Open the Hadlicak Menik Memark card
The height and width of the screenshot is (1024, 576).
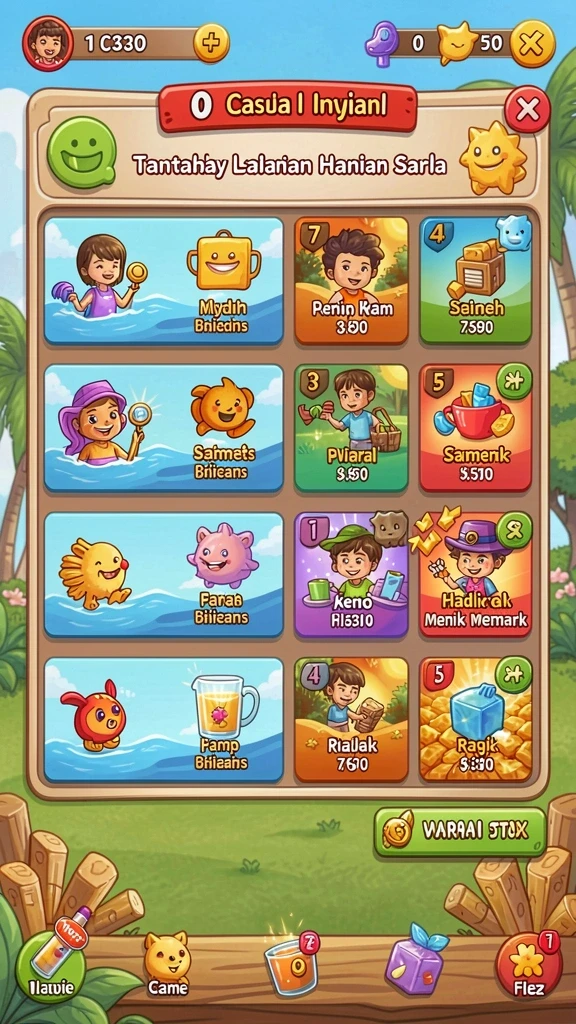[x=475, y=575]
